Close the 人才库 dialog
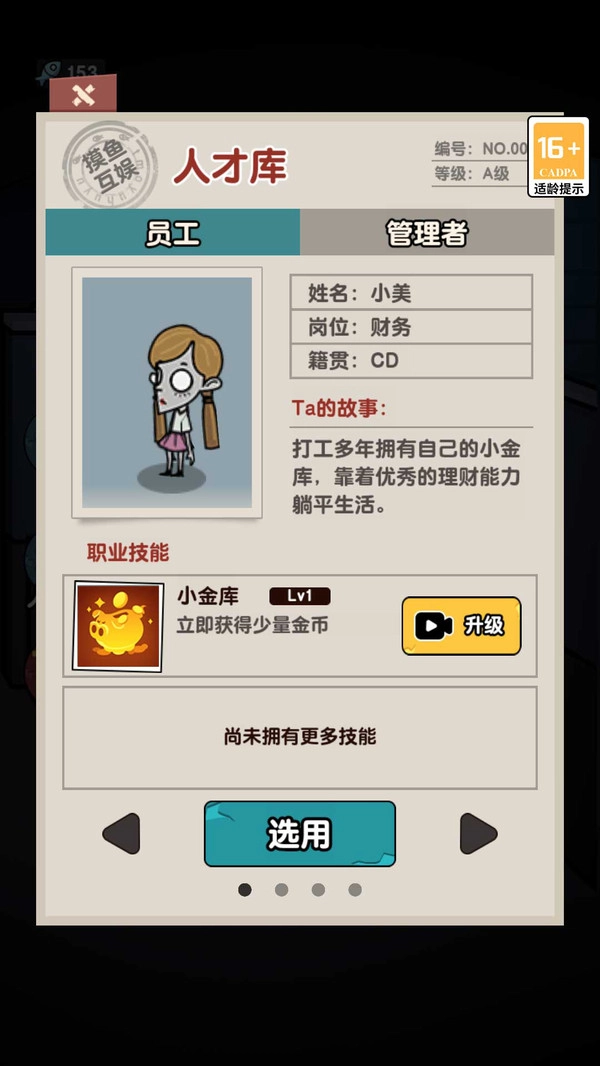This screenshot has height=1066, width=600. 83,95
